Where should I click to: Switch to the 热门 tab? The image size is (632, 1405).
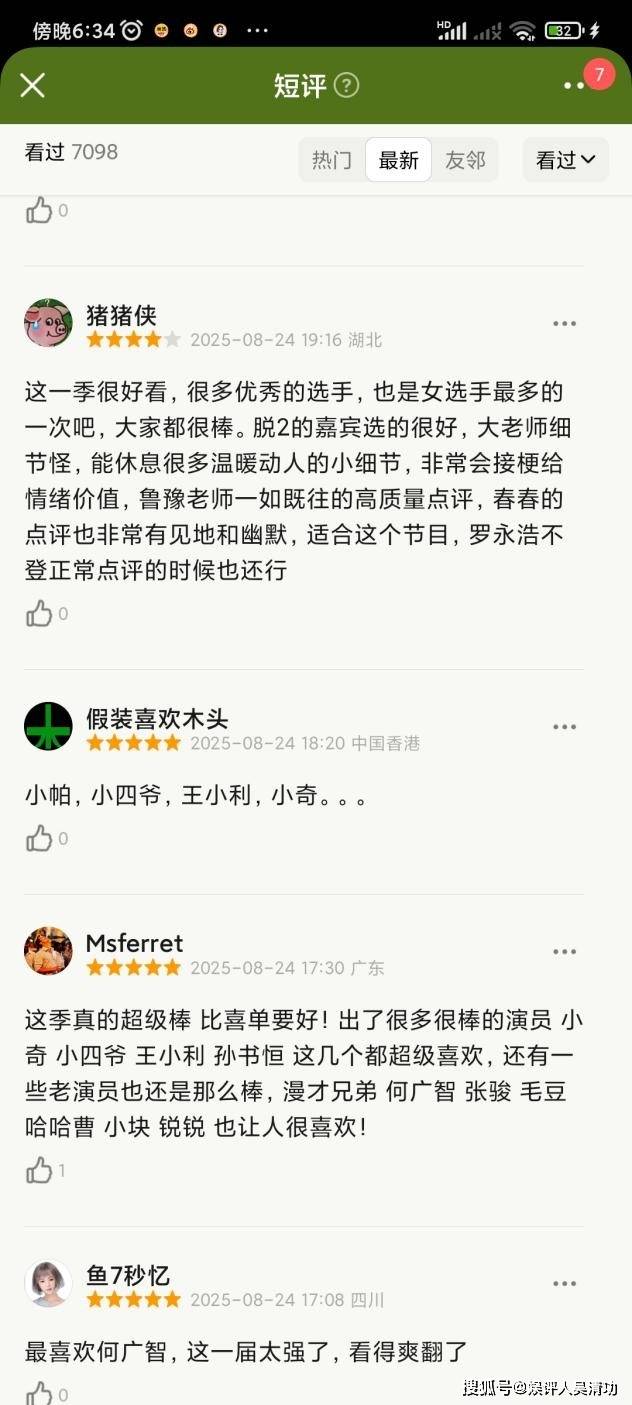332,160
